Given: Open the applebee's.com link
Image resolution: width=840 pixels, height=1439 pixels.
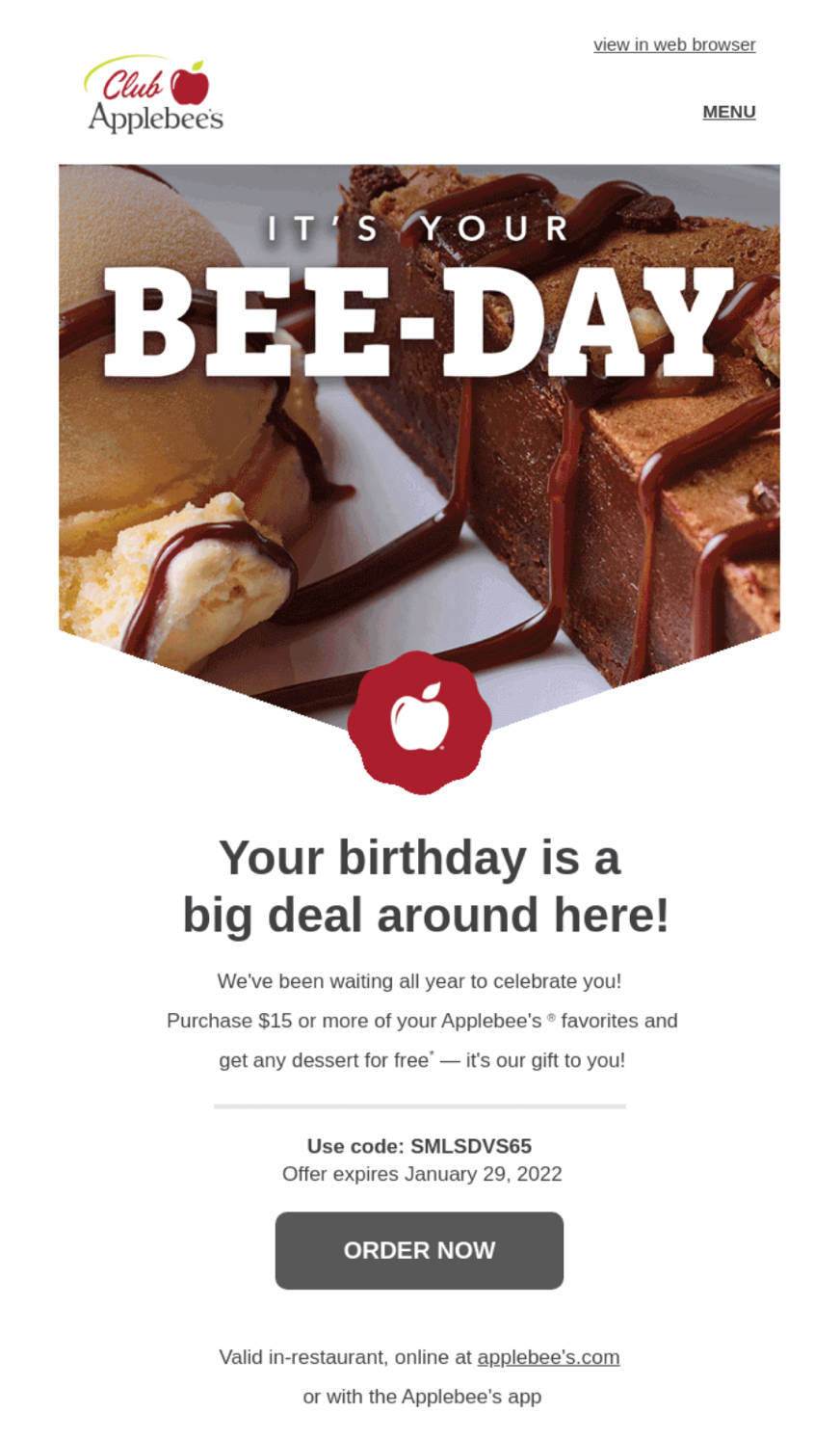Looking at the screenshot, I should pos(548,1357).
